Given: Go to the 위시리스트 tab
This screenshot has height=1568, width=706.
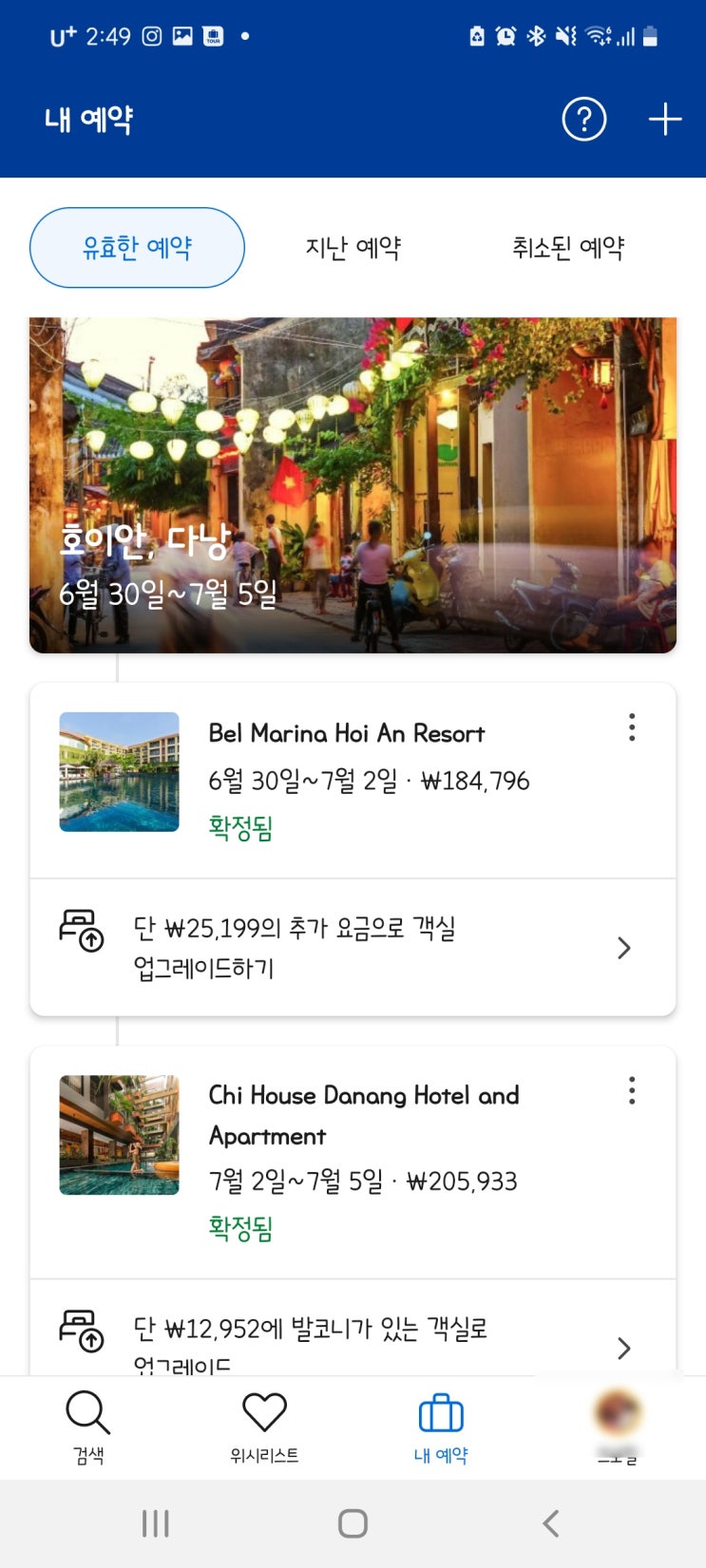Looking at the screenshot, I should point(264,1426).
